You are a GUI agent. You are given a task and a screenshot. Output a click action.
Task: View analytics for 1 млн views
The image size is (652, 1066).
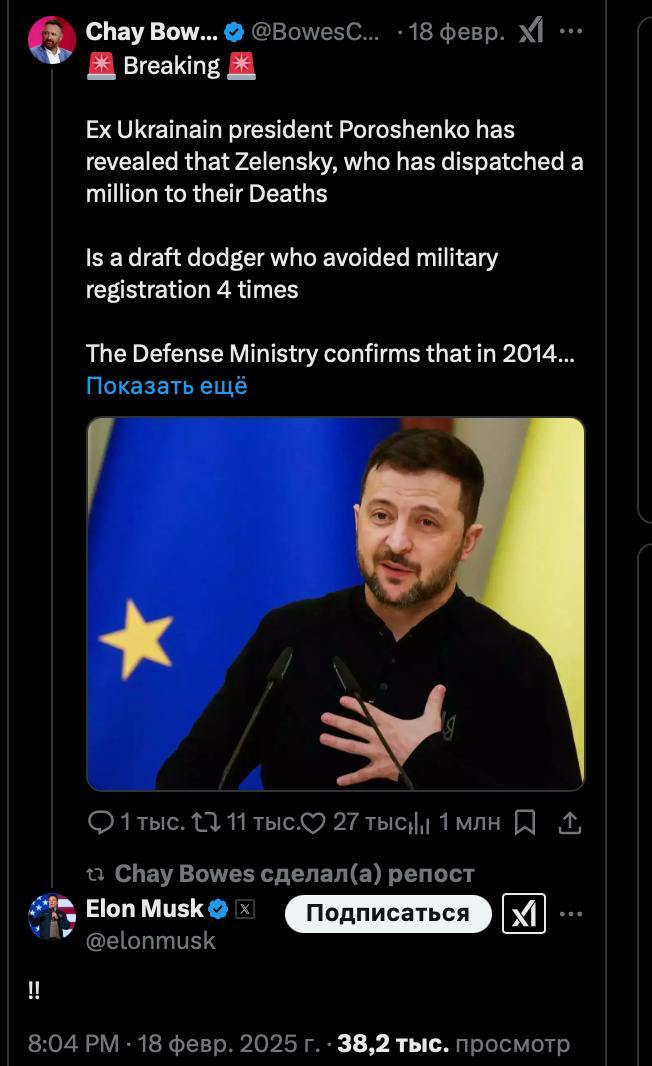click(422, 822)
